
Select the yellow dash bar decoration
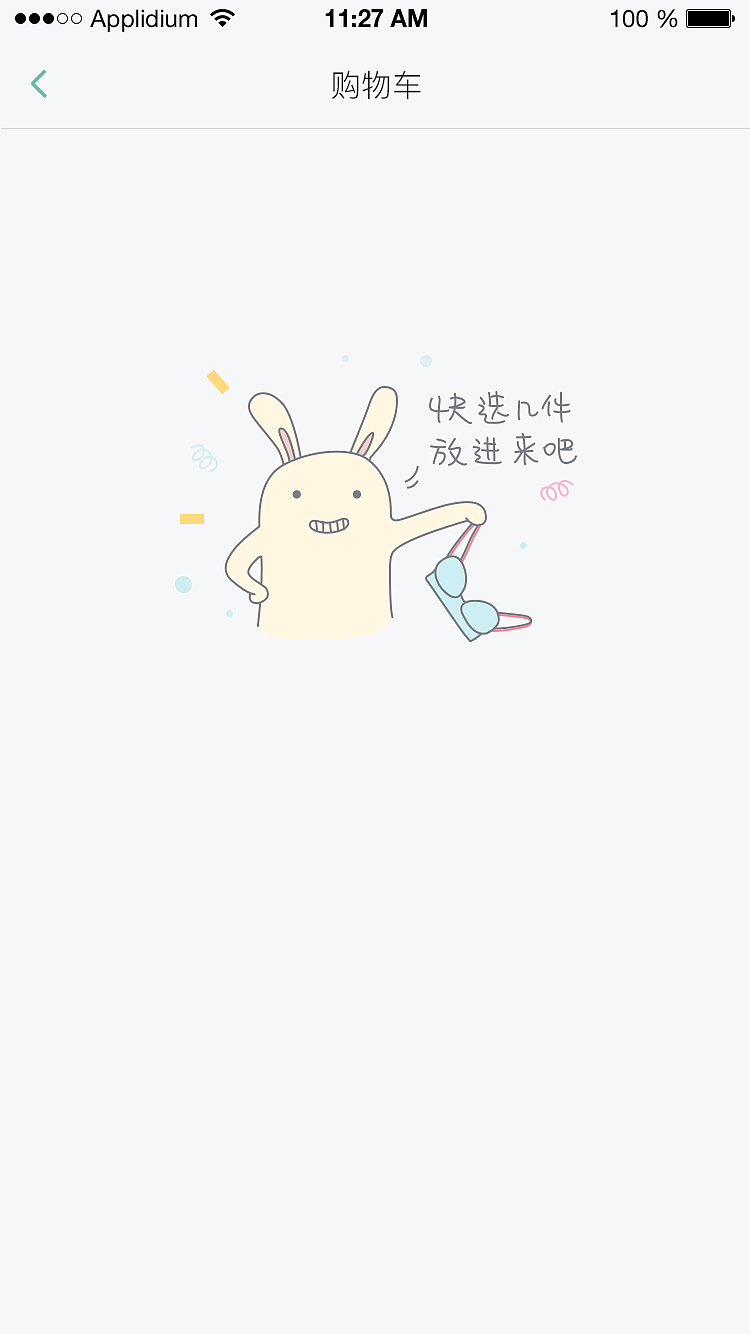[192, 519]
